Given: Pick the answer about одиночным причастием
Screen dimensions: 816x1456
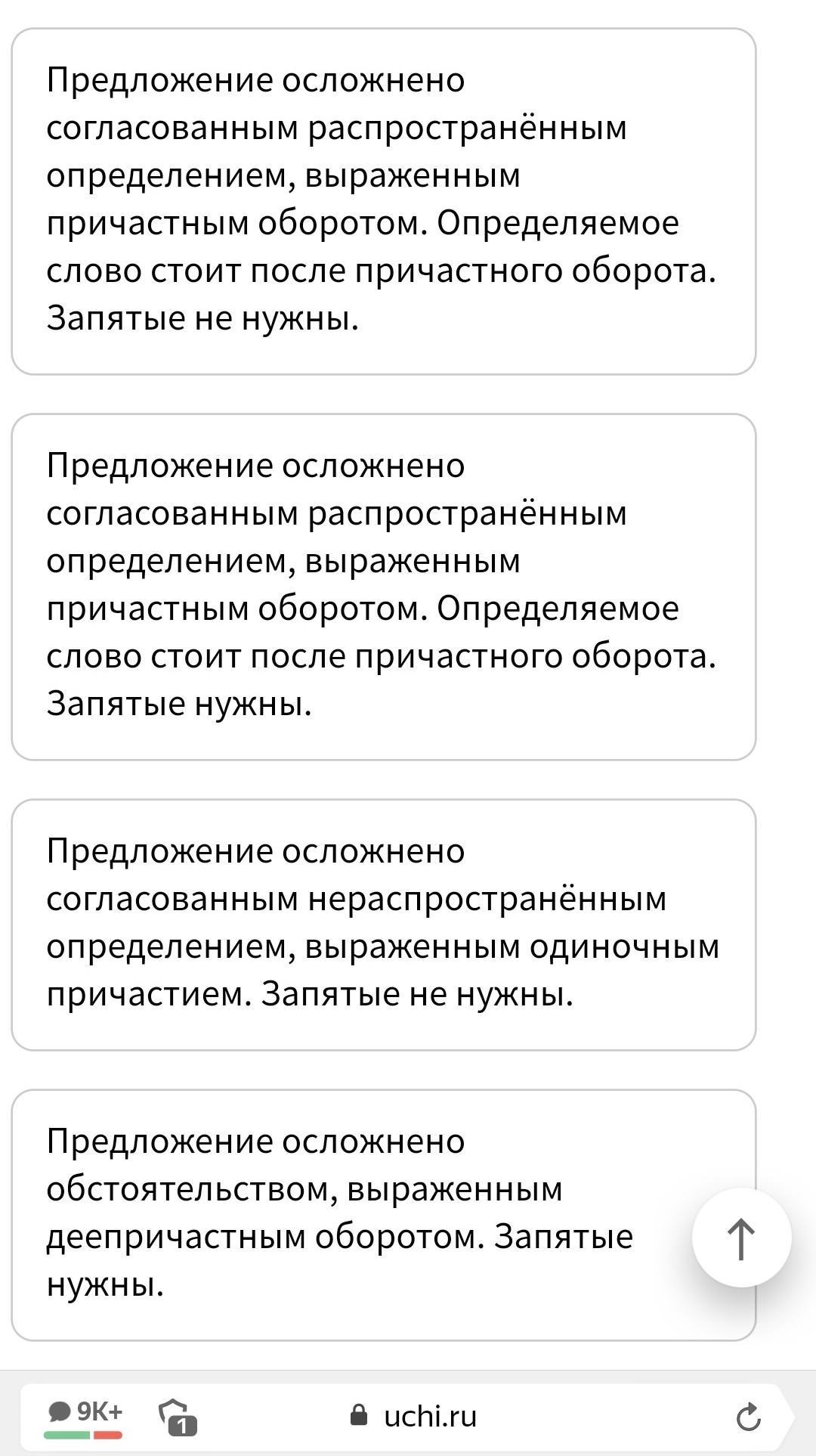Looking at the screenshot, I should (x=384, y=925).
